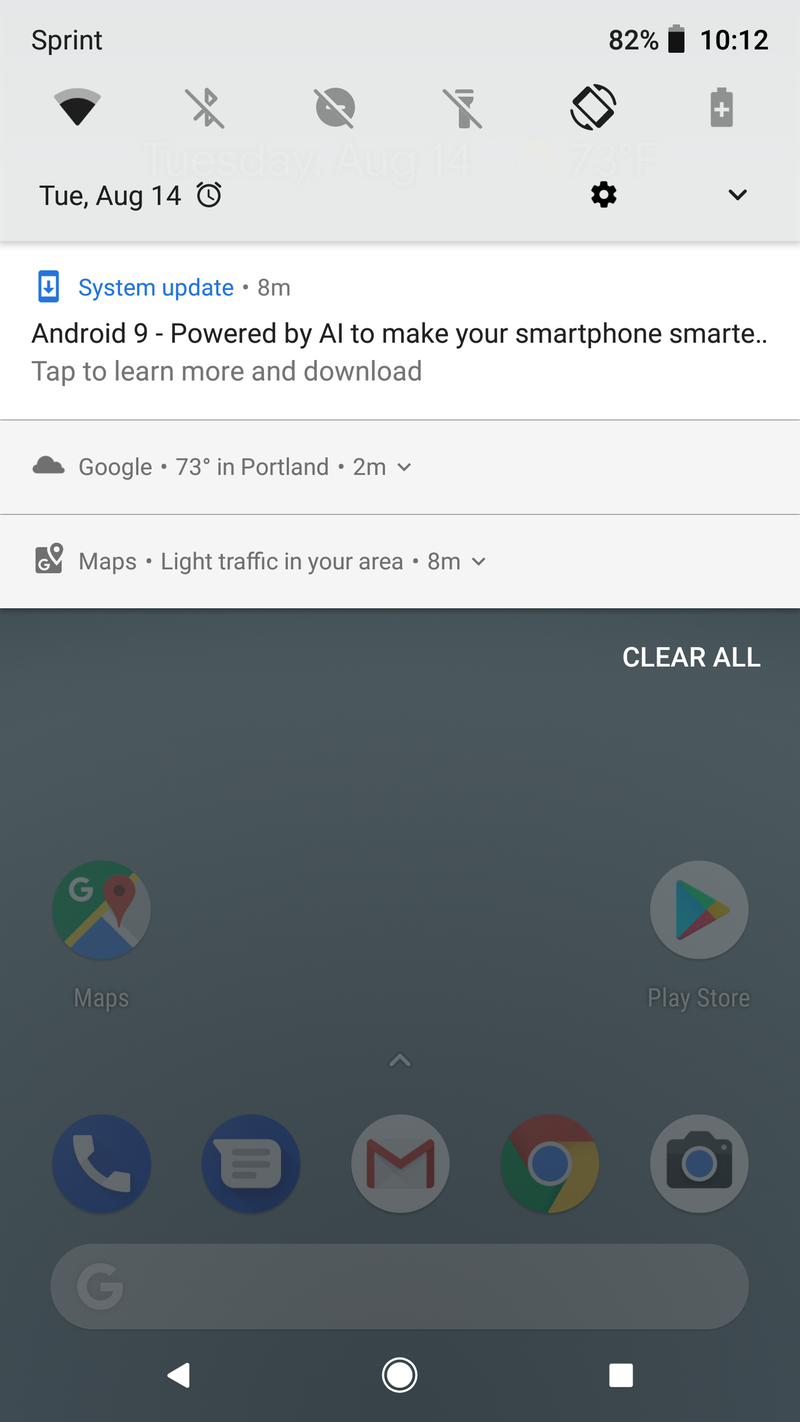Turn on the flashlight

(463, 107)
